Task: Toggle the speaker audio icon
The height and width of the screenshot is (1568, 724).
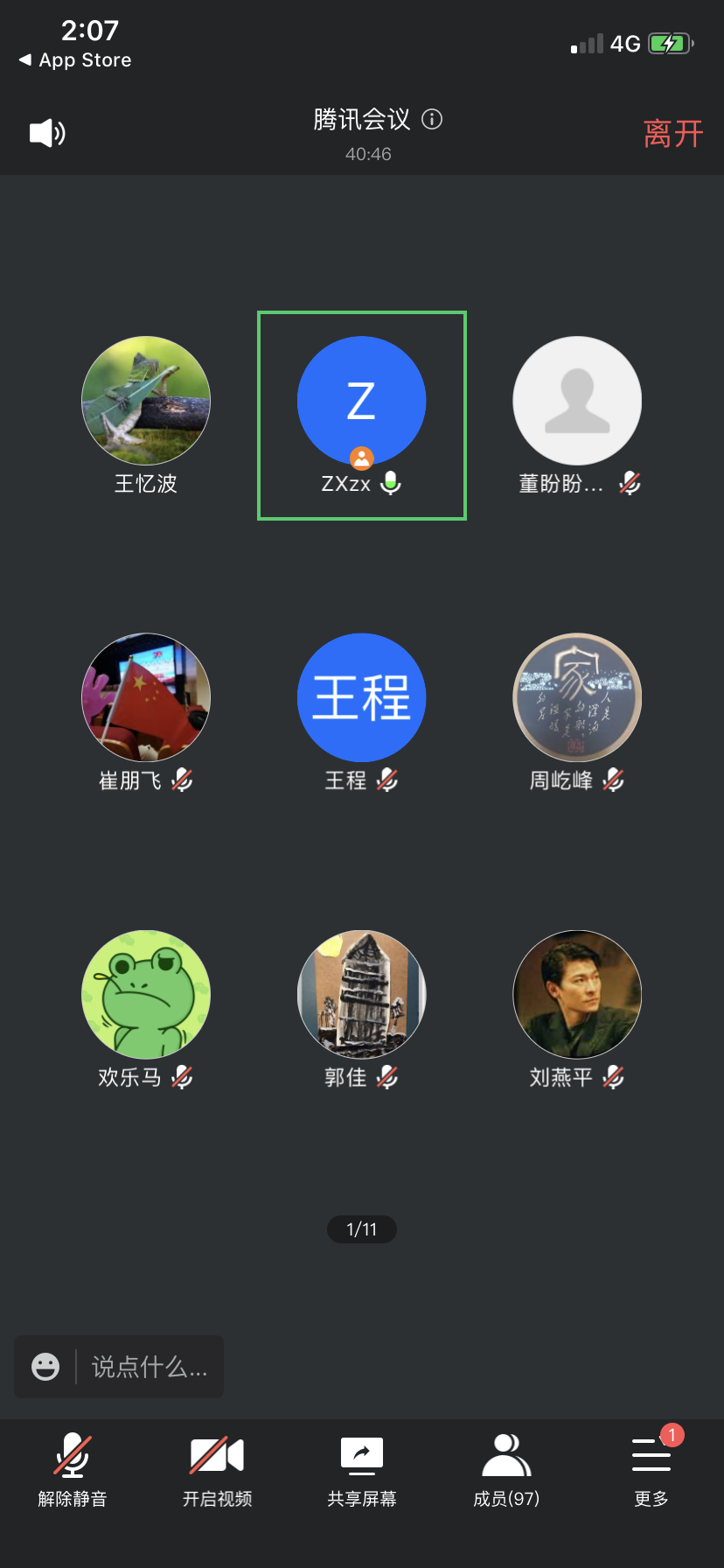Action: 47,133
